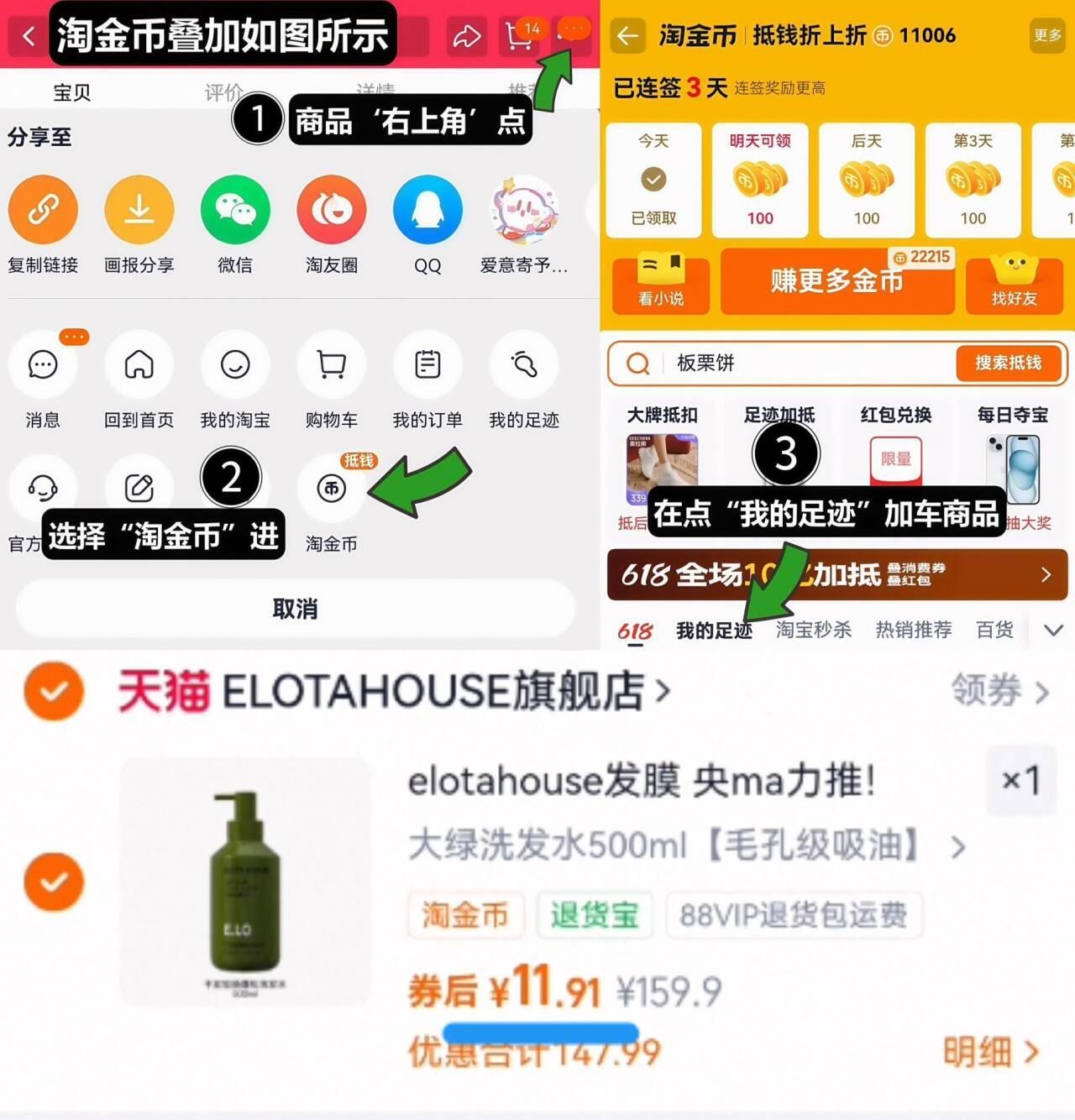Uncheck the ELOTAHOUSE store selection checkbox
Image resolution: width=1075 pixels, height=1120 pixels.
tap(54, 690)
